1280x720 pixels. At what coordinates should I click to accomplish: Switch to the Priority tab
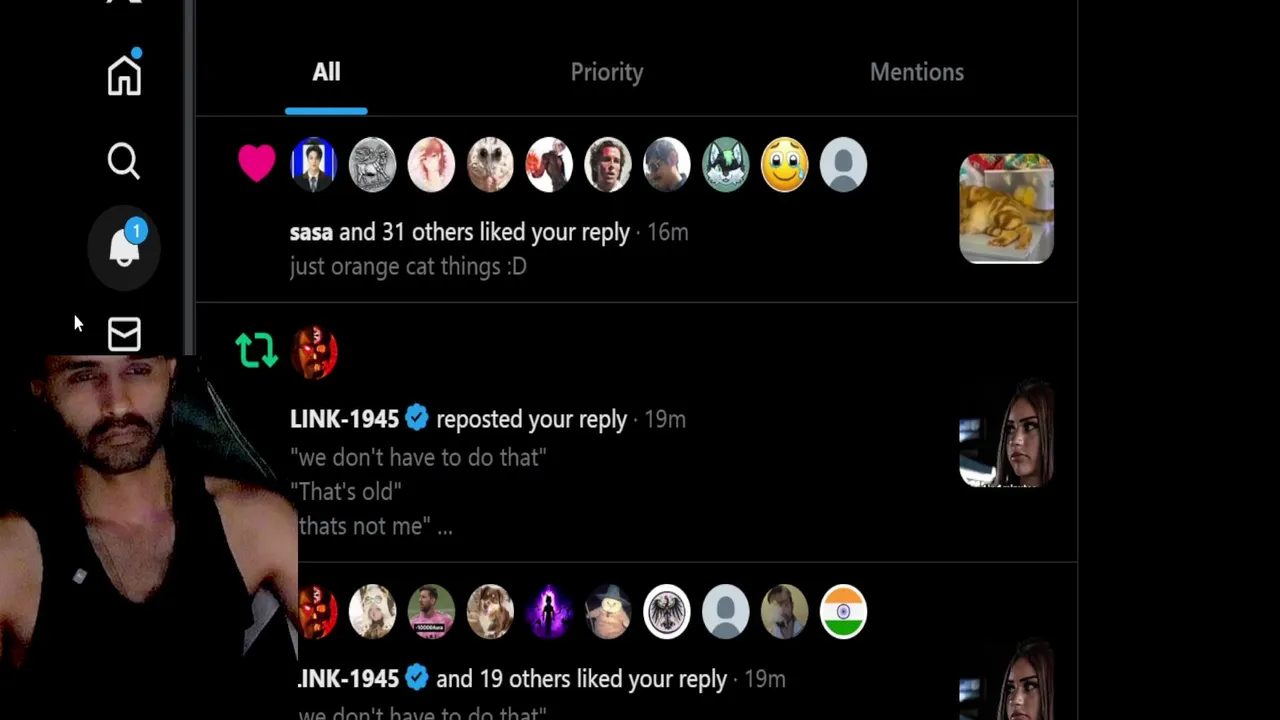tap(606, 72)
